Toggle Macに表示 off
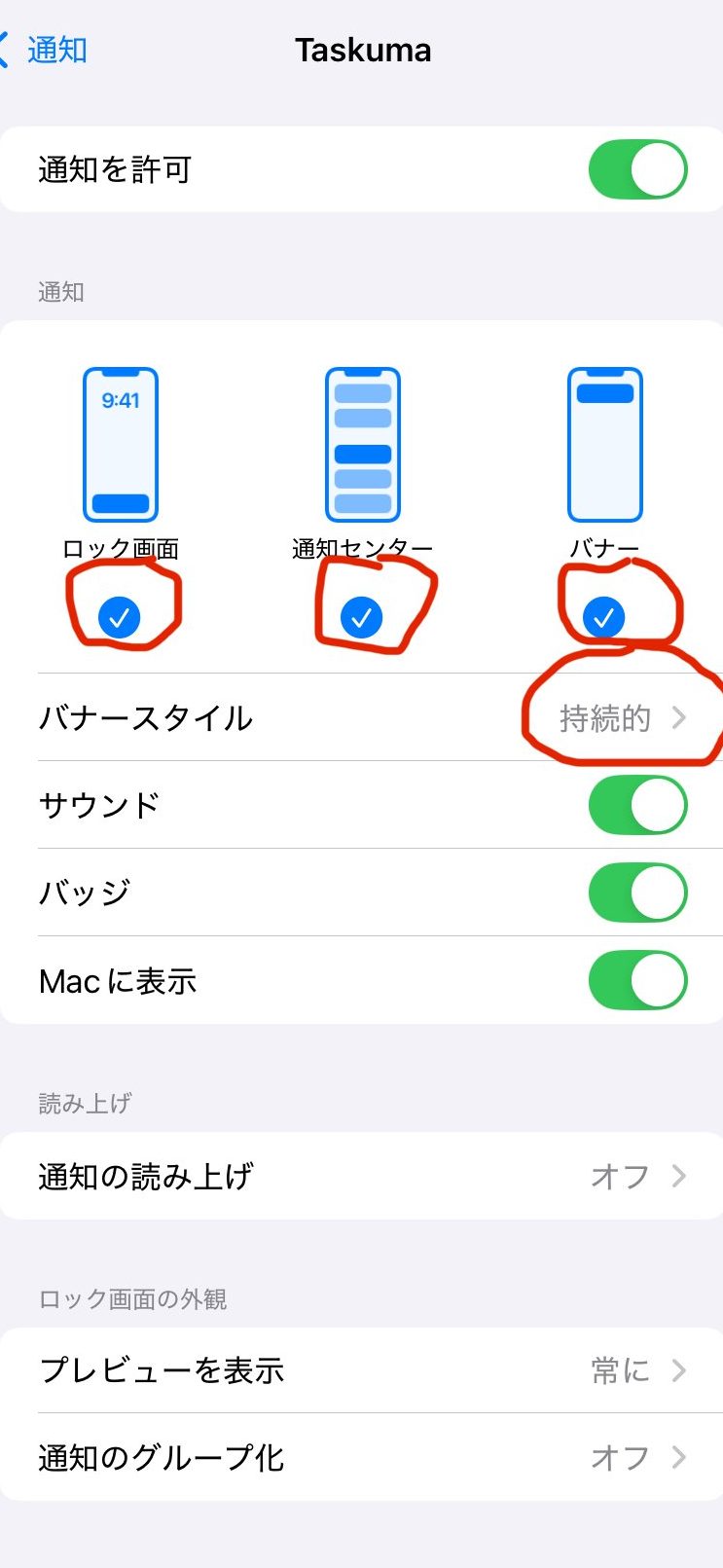723x1568 pixels. [637, 981]
